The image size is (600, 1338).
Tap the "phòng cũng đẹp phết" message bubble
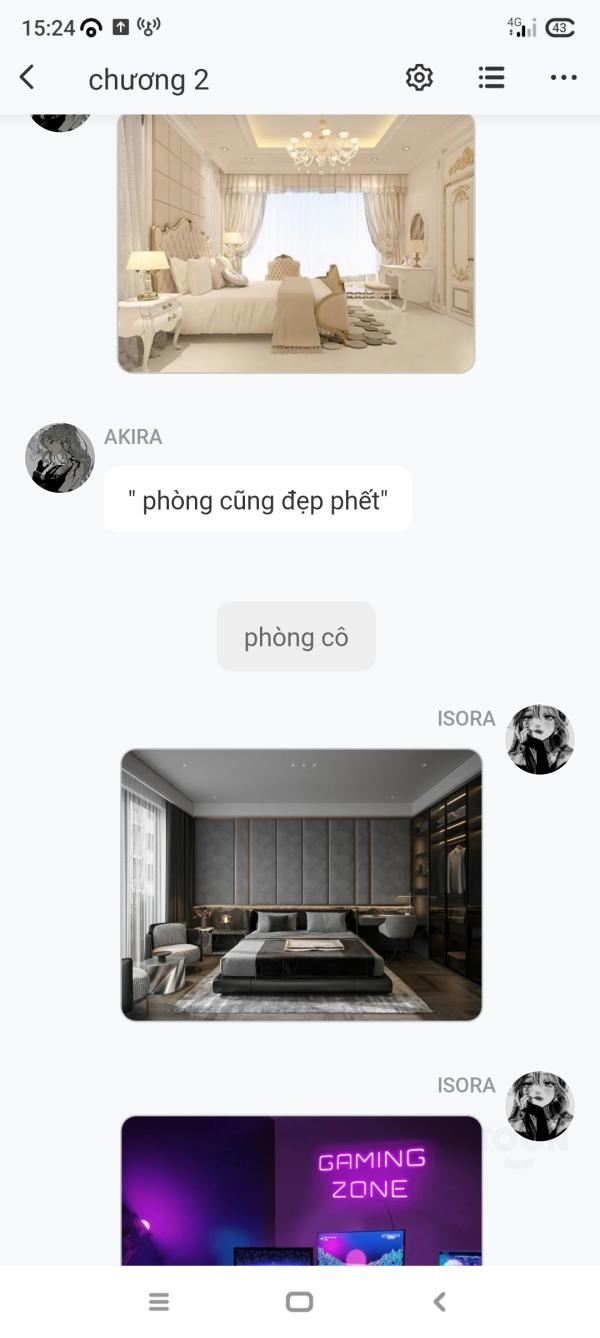(258, 500)
